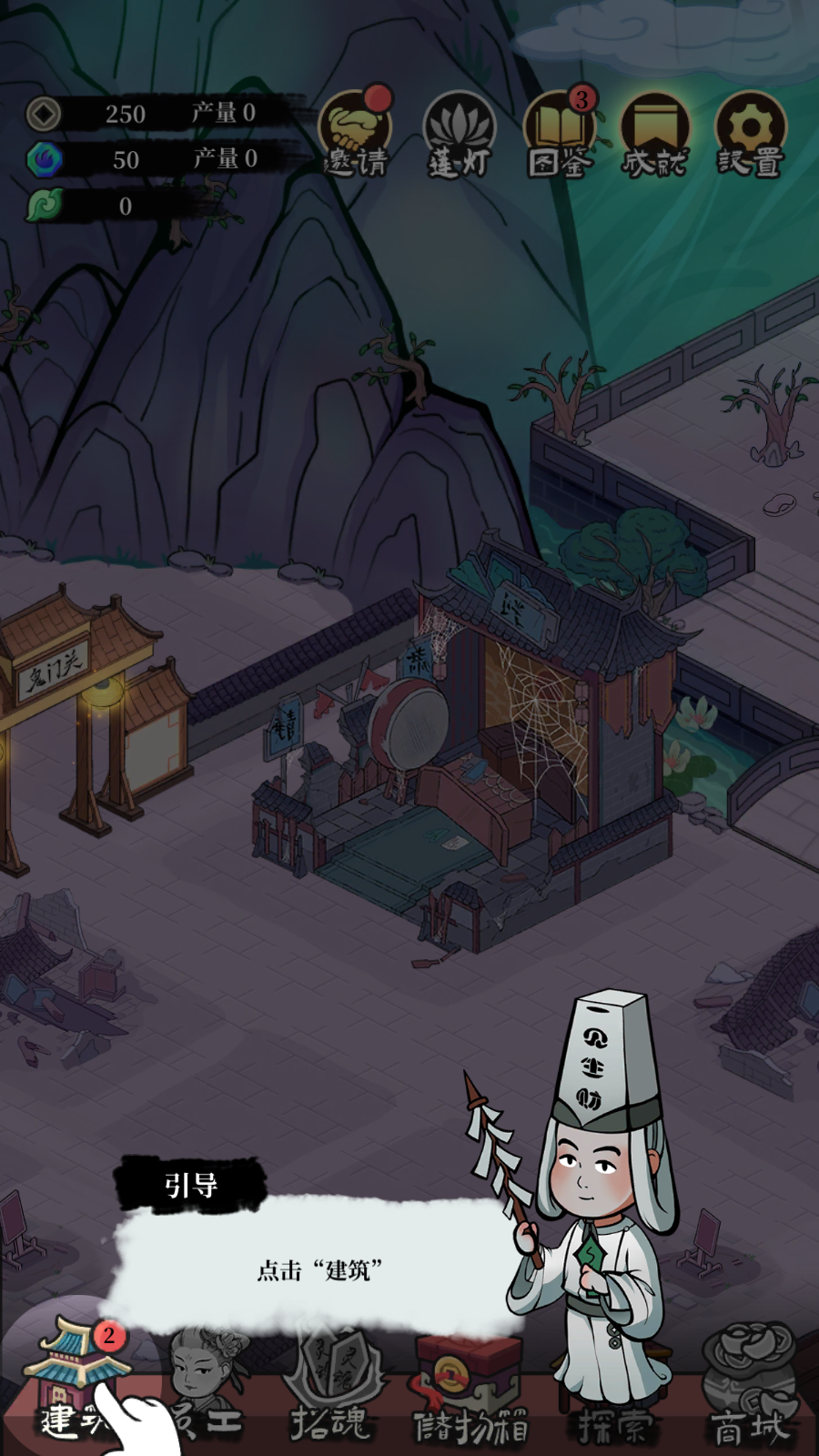Open 設置 settings gear
The height and width of the screenshot is (1456, 819).
(x=750, y=134)
